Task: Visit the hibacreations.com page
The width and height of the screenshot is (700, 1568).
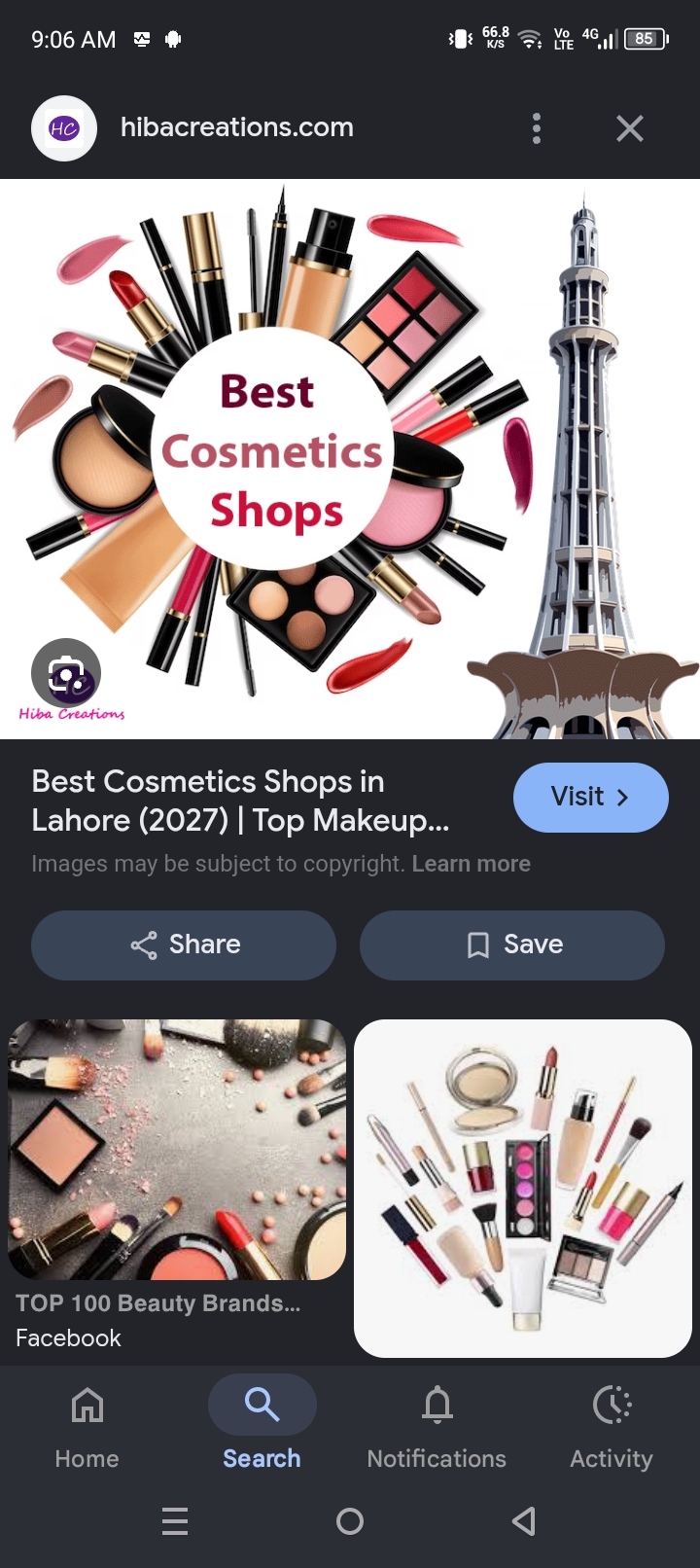Action: point(590,798)
